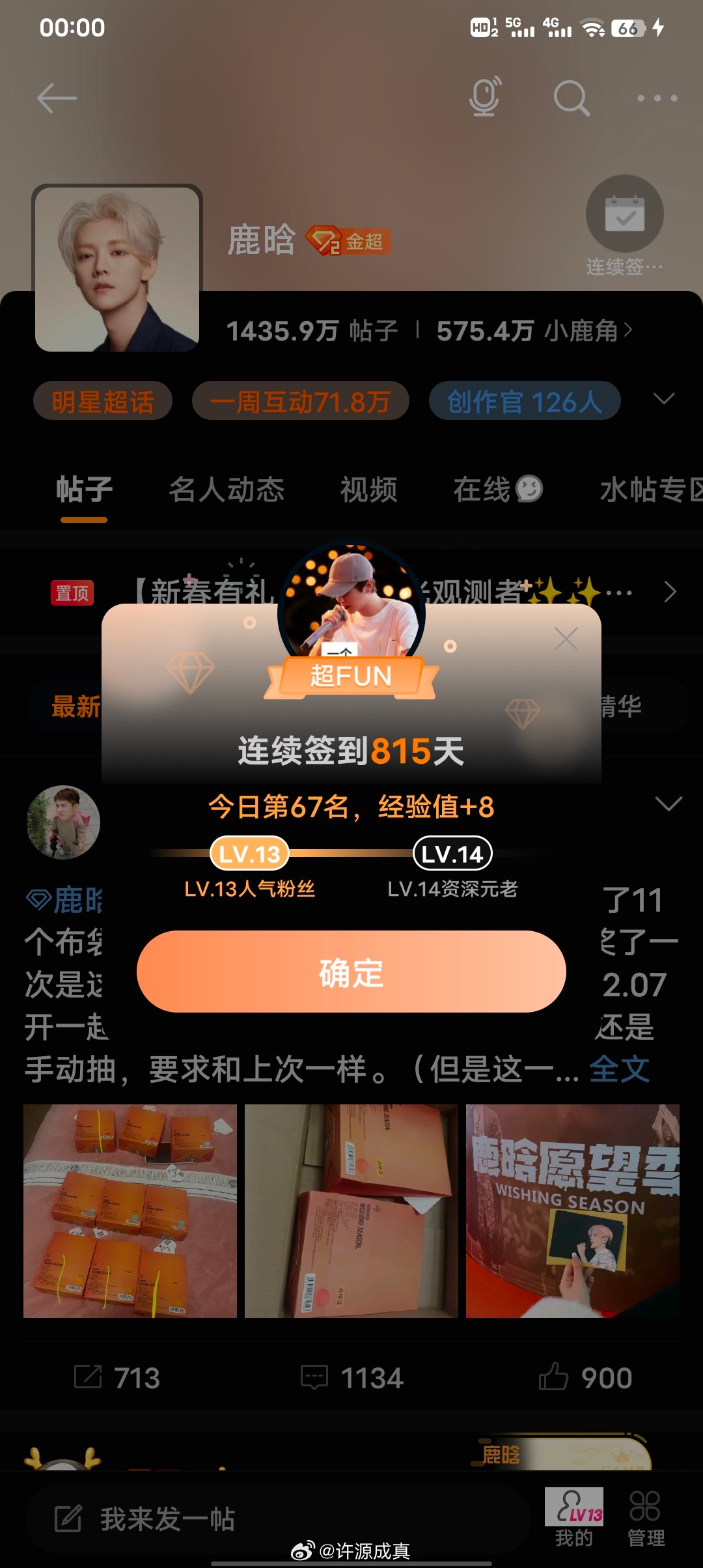Image resolution: width=703 pixels, height=1568 pixels.
Task: Open the 创作官 126人 chip
Action: (524, 401)
